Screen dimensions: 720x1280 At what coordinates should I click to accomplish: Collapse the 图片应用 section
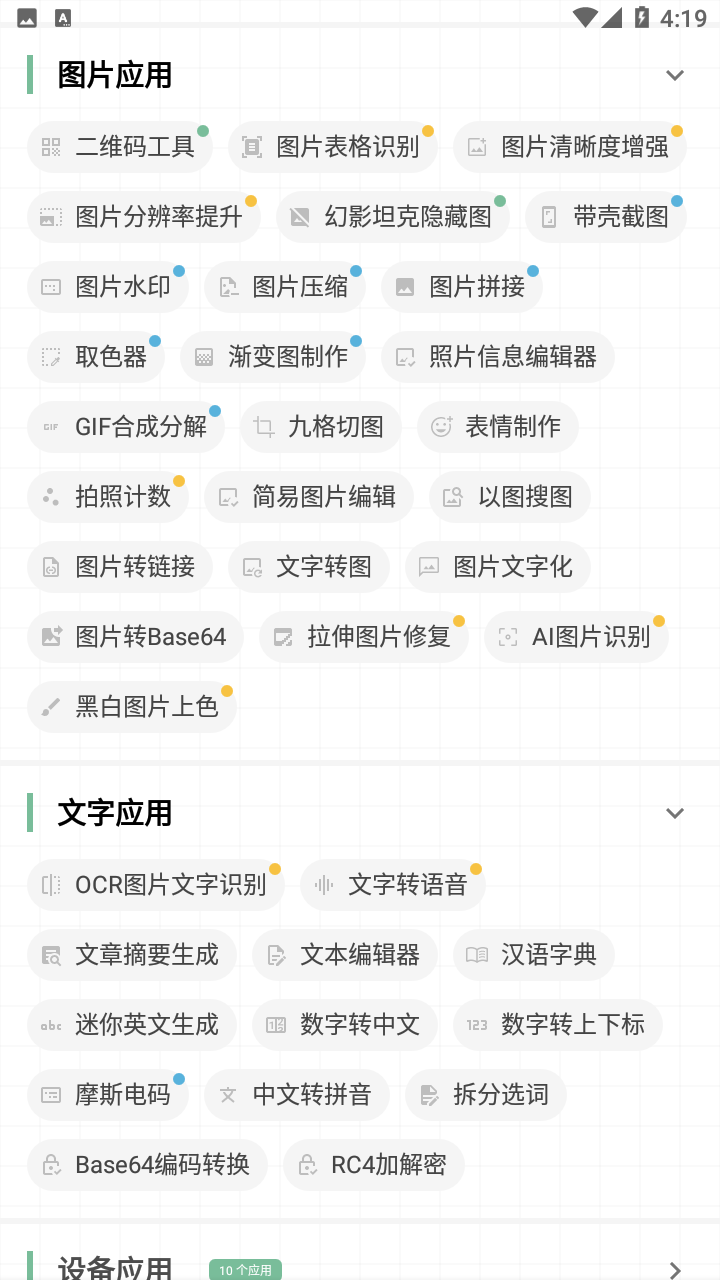675,75
